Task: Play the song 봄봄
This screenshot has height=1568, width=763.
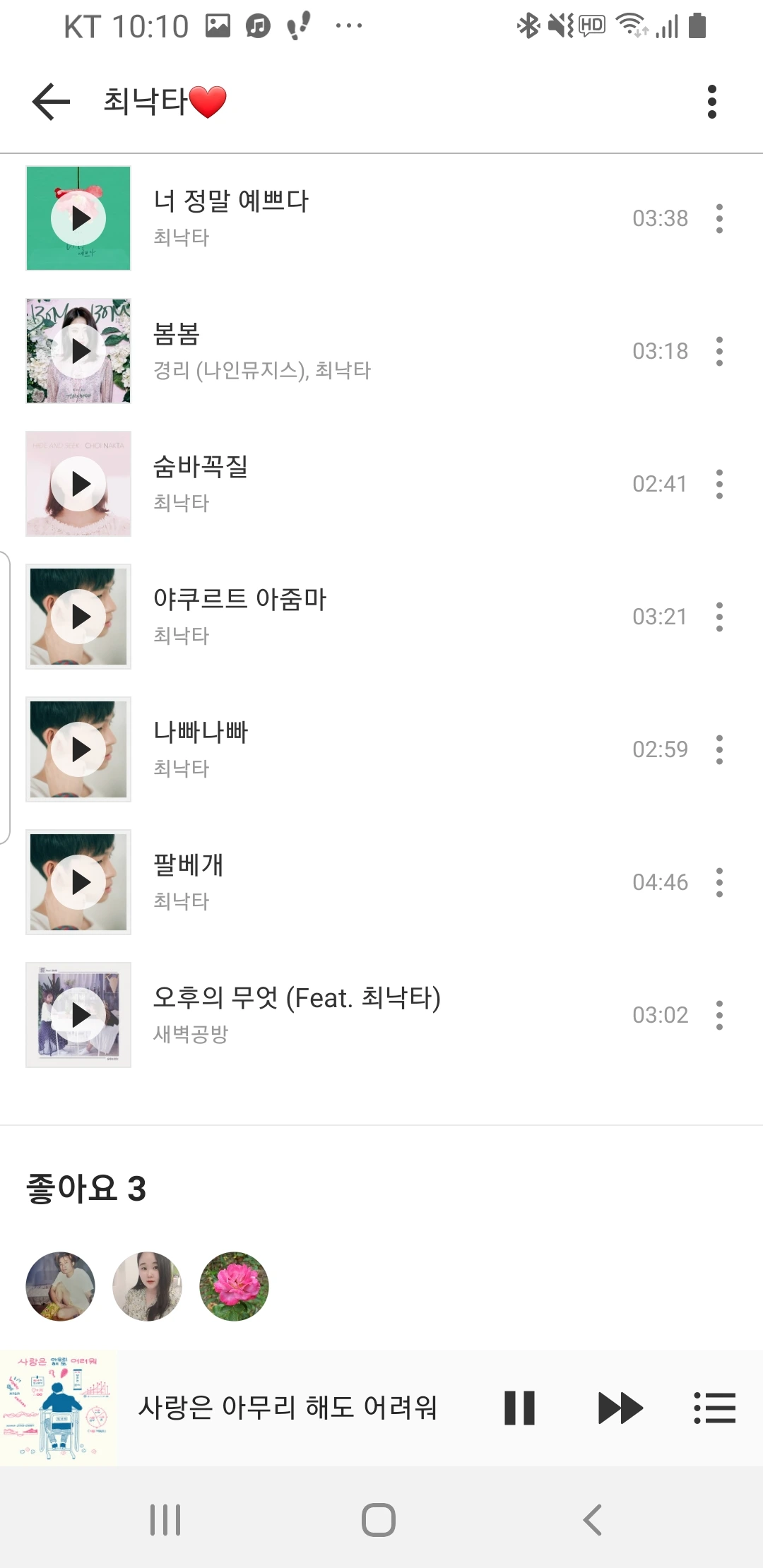Action: [78, 351]
